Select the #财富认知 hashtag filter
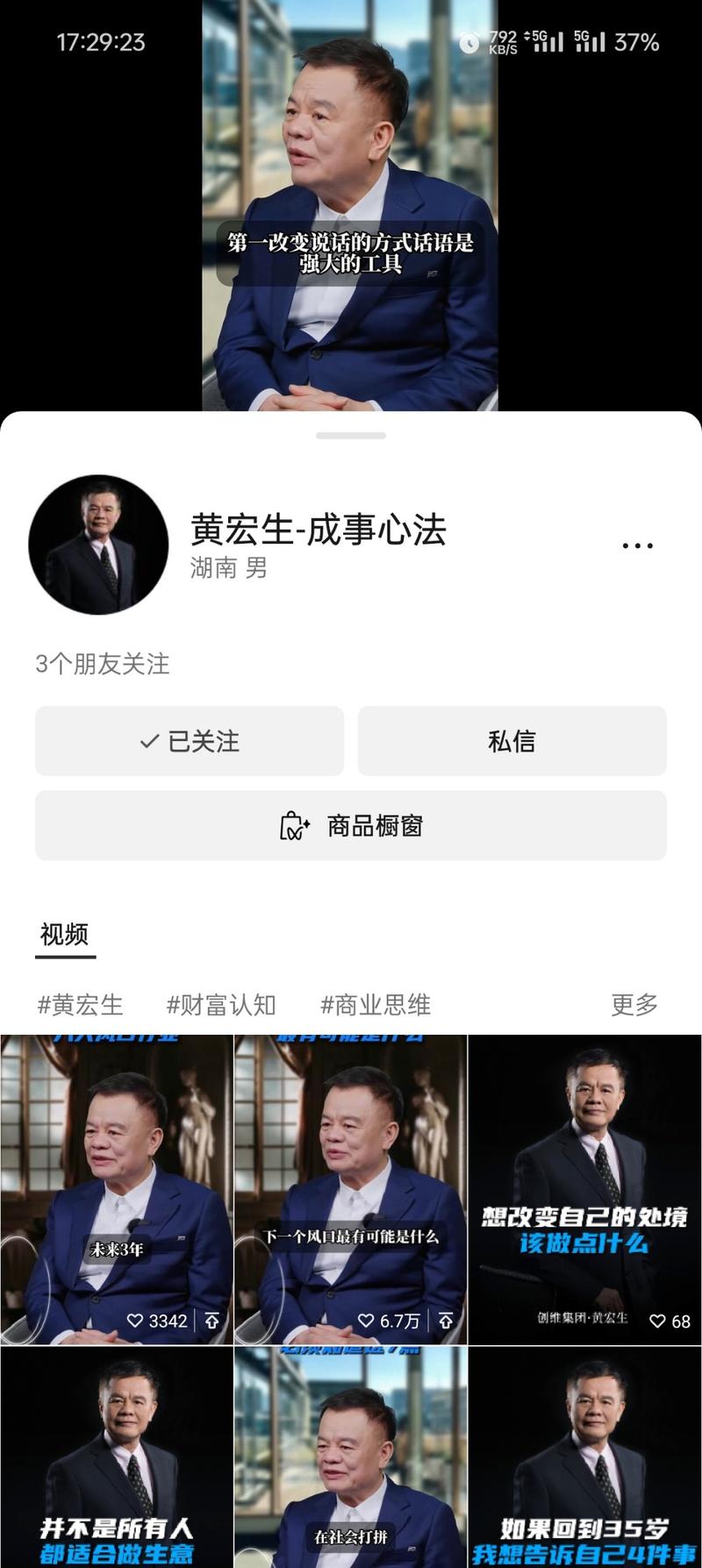This screenshot has width=702, height=1568. [x=221, y=1005]
